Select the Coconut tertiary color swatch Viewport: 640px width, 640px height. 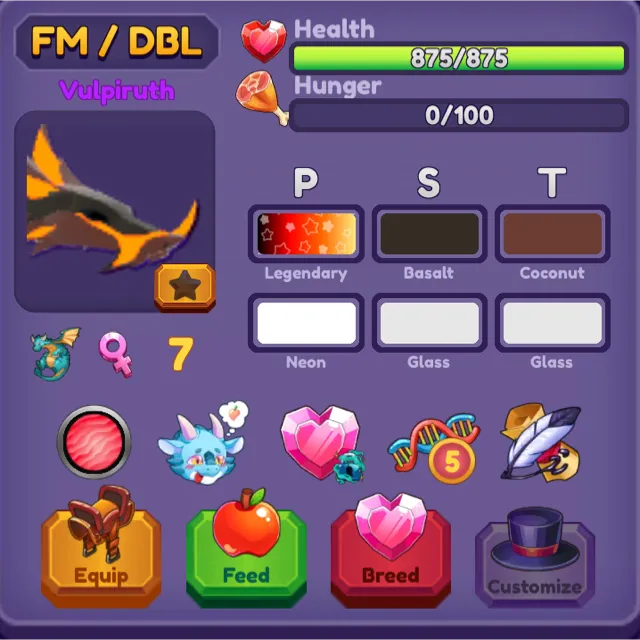pos(552,234)
